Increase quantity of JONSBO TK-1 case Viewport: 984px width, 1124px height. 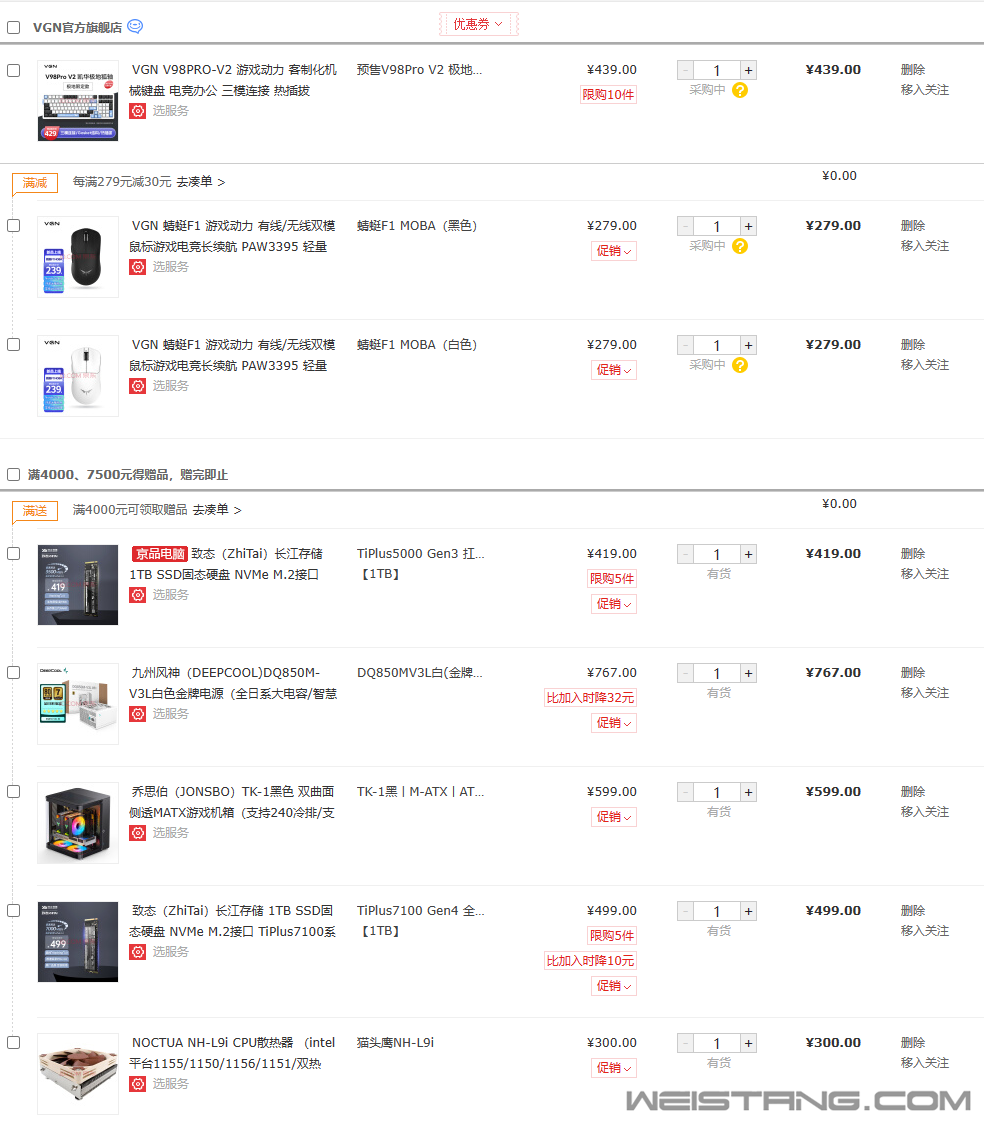(x=748, y=792)
